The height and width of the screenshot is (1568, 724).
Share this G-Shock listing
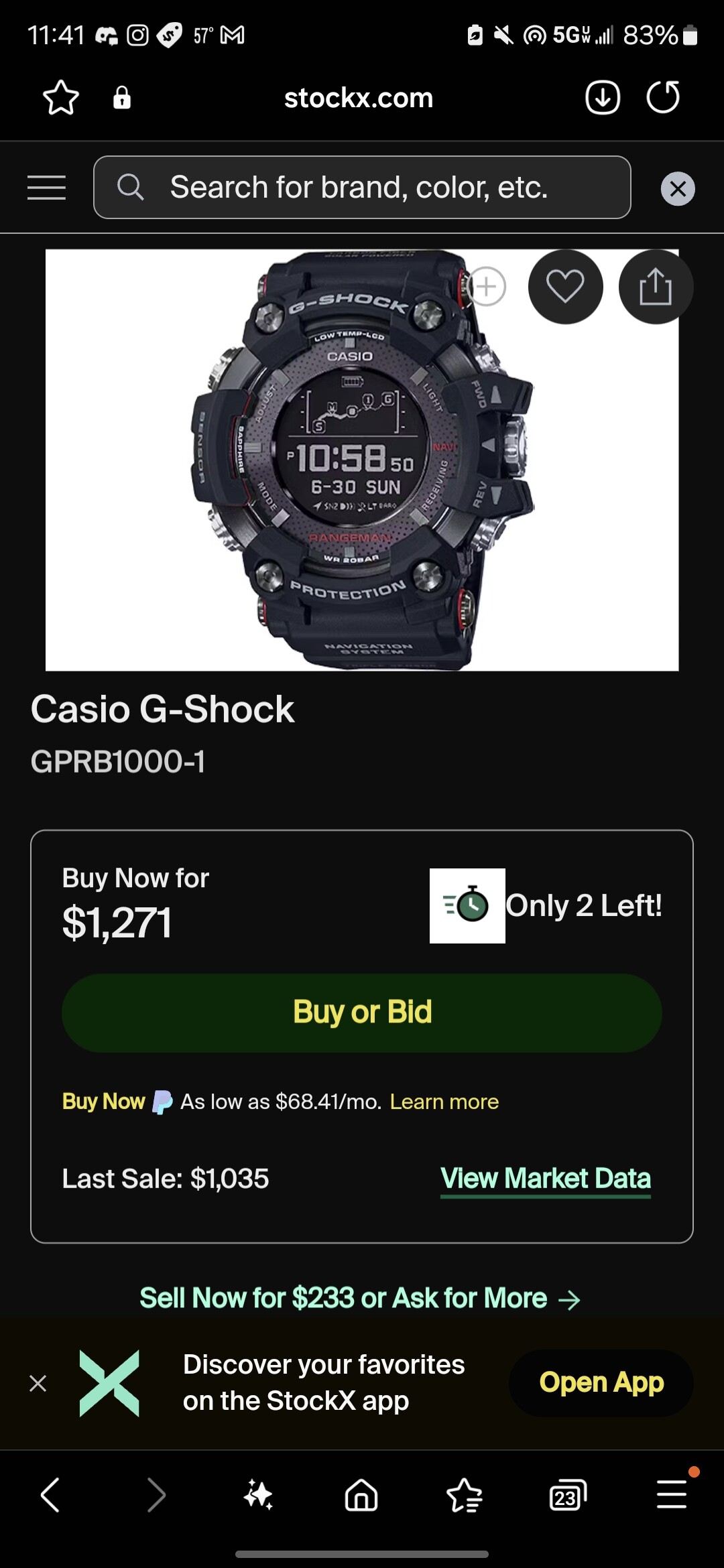click(x=655, y=287)
